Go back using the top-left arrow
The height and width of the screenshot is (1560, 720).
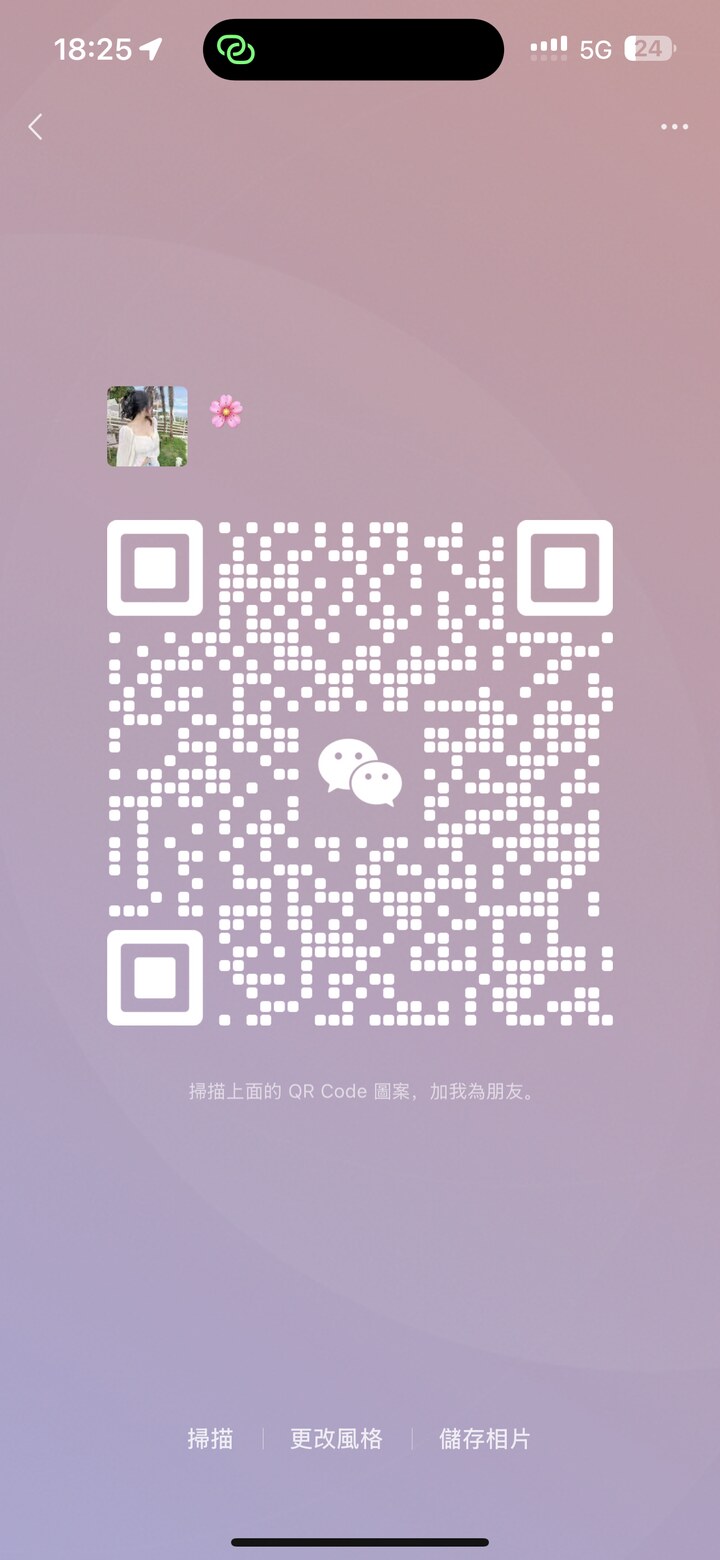click(x=35, y=127)
